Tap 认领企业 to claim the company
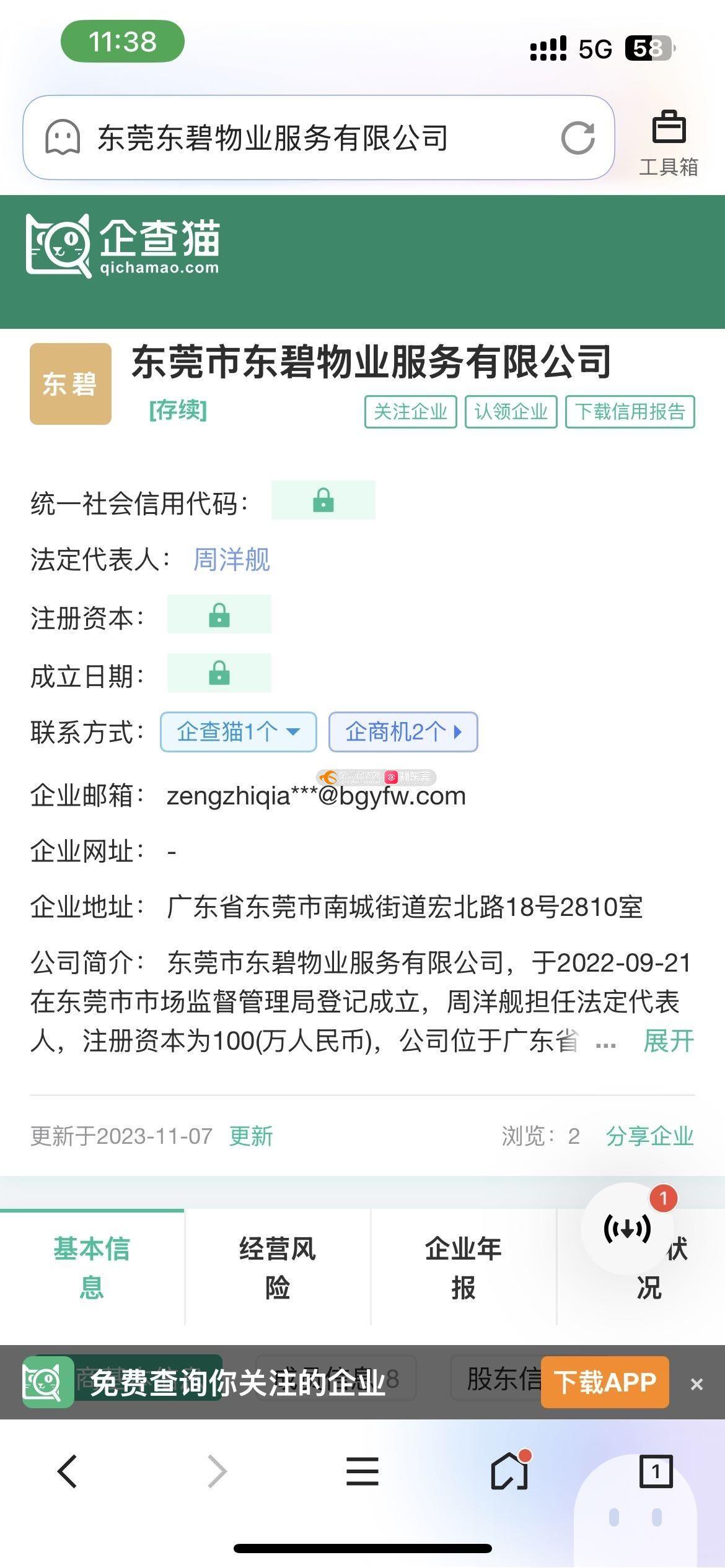Image resolution: width=725 pixels, height=1568 pixels. tap(511, 412)
